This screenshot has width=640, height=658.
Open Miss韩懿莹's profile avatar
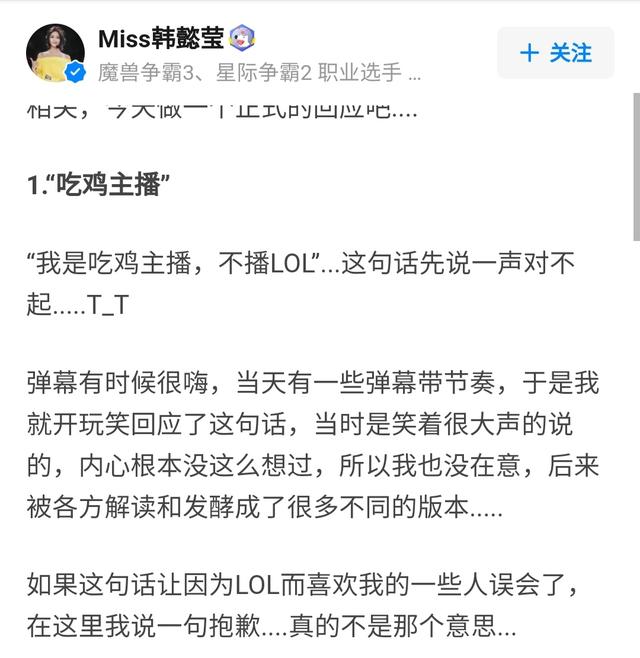click(x=55, y=53)
